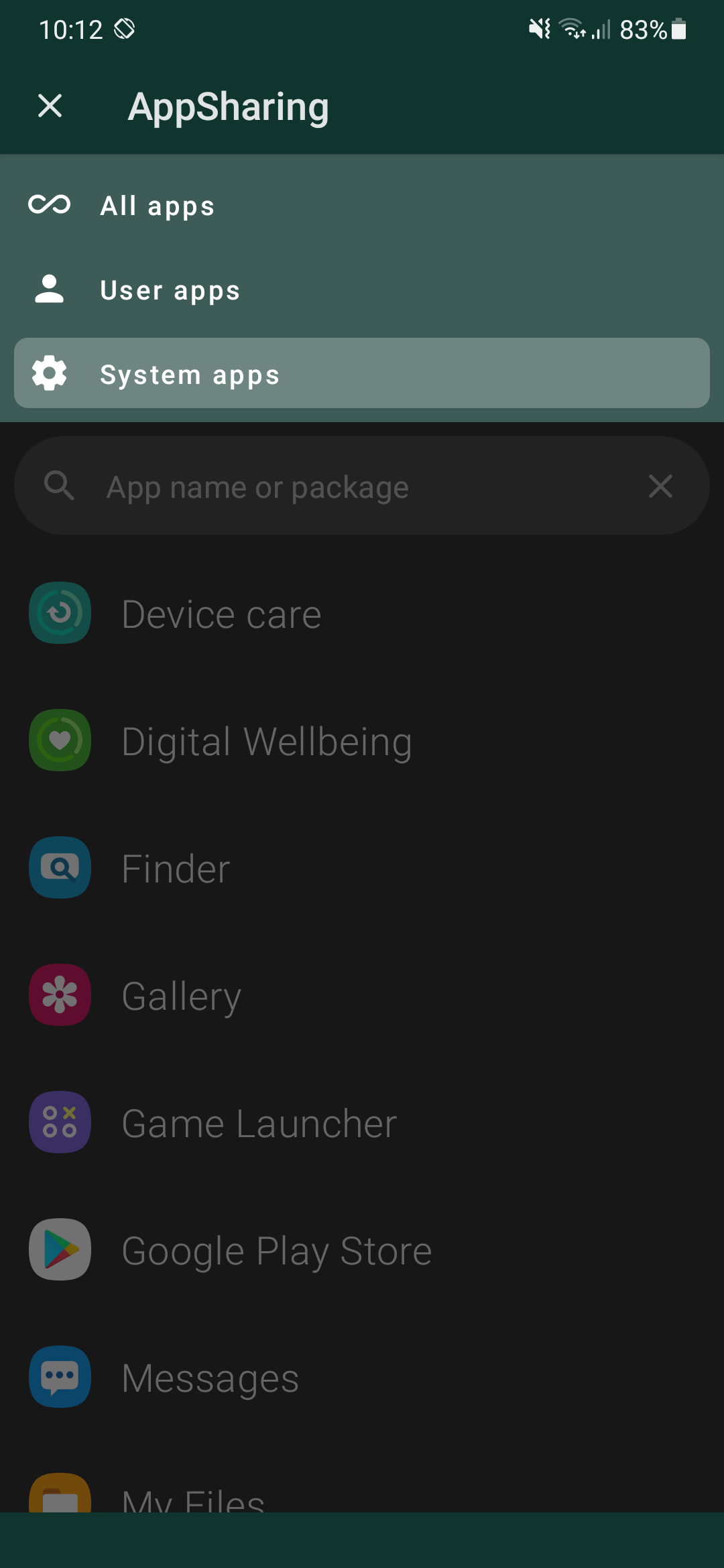724x1568 pixels.
Task: Clear the search field text
Action: pyautogui.click(x=660, y=486)
